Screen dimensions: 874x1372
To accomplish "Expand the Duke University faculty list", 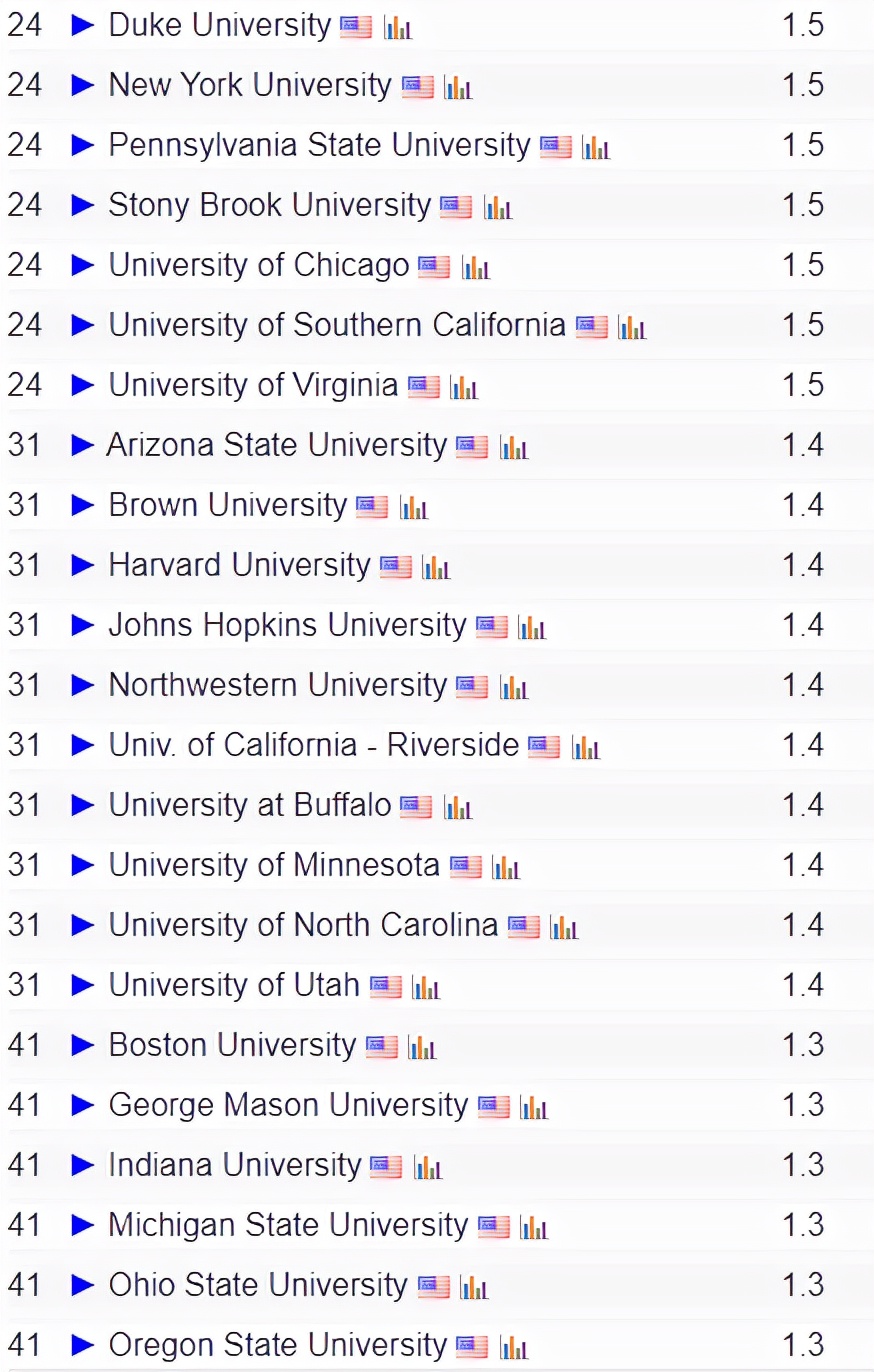I will click(83, 26).
